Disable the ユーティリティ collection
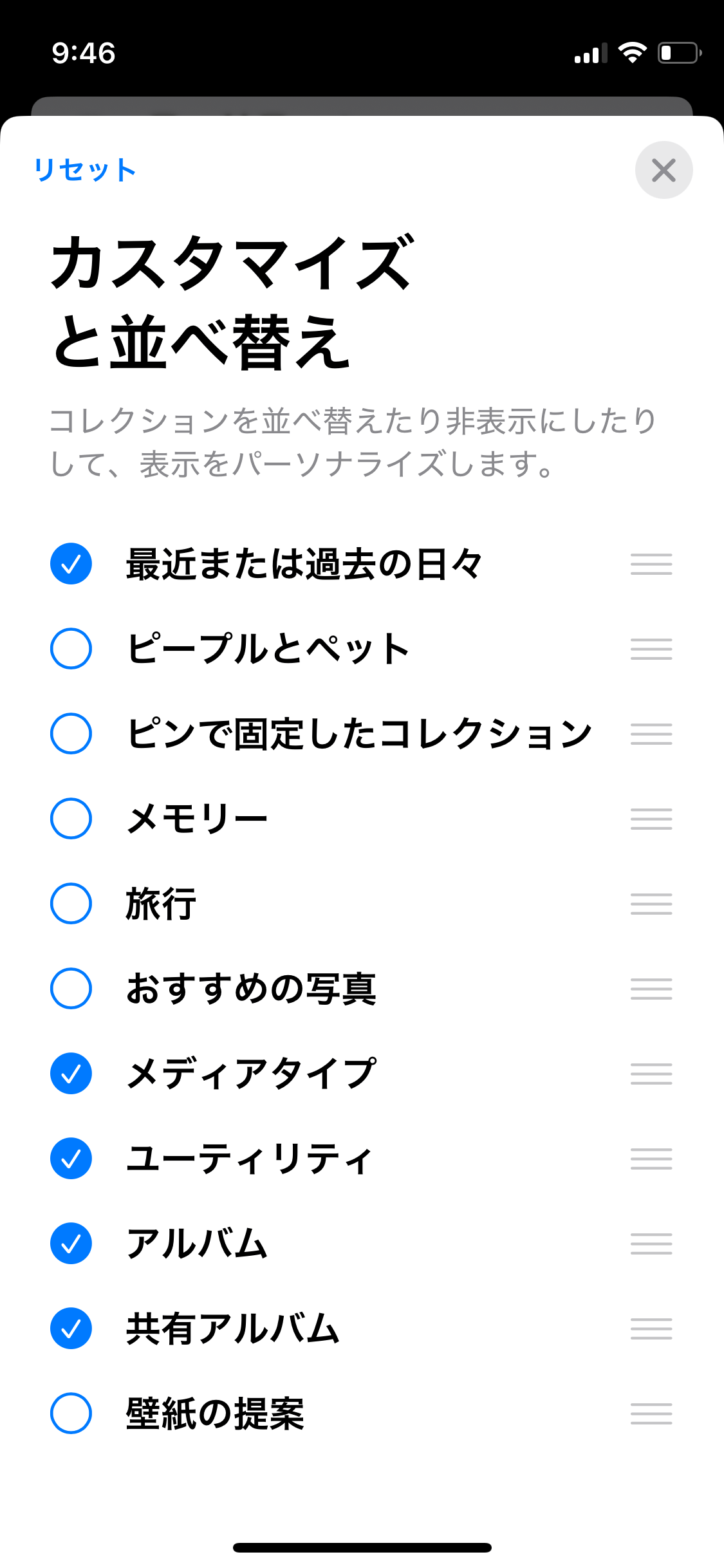This screenshot has height=1568, width=724. click(71, 1159)
